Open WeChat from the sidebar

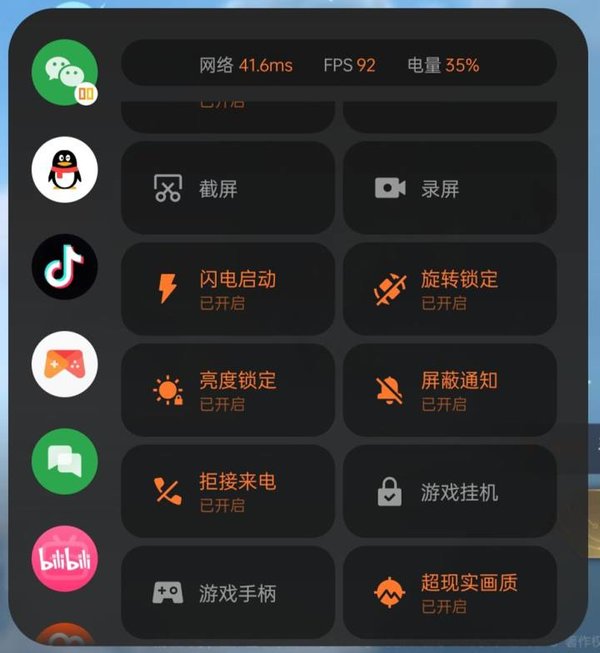[x=65, y=71]
